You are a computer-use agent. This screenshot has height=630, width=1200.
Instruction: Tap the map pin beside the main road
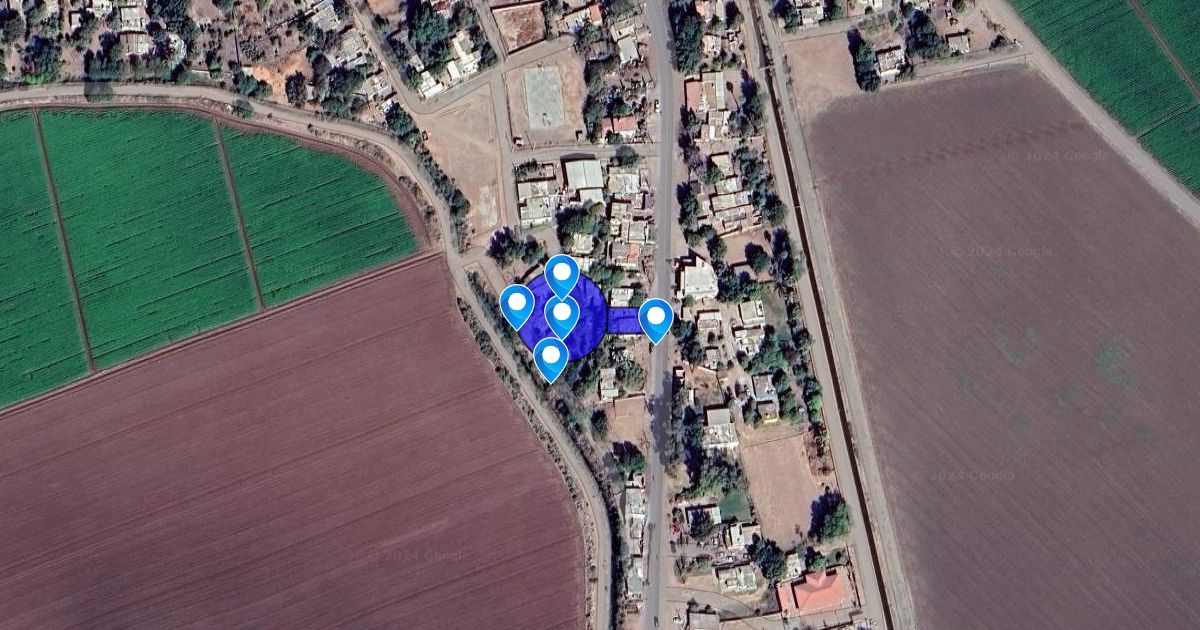coord(656,320)
